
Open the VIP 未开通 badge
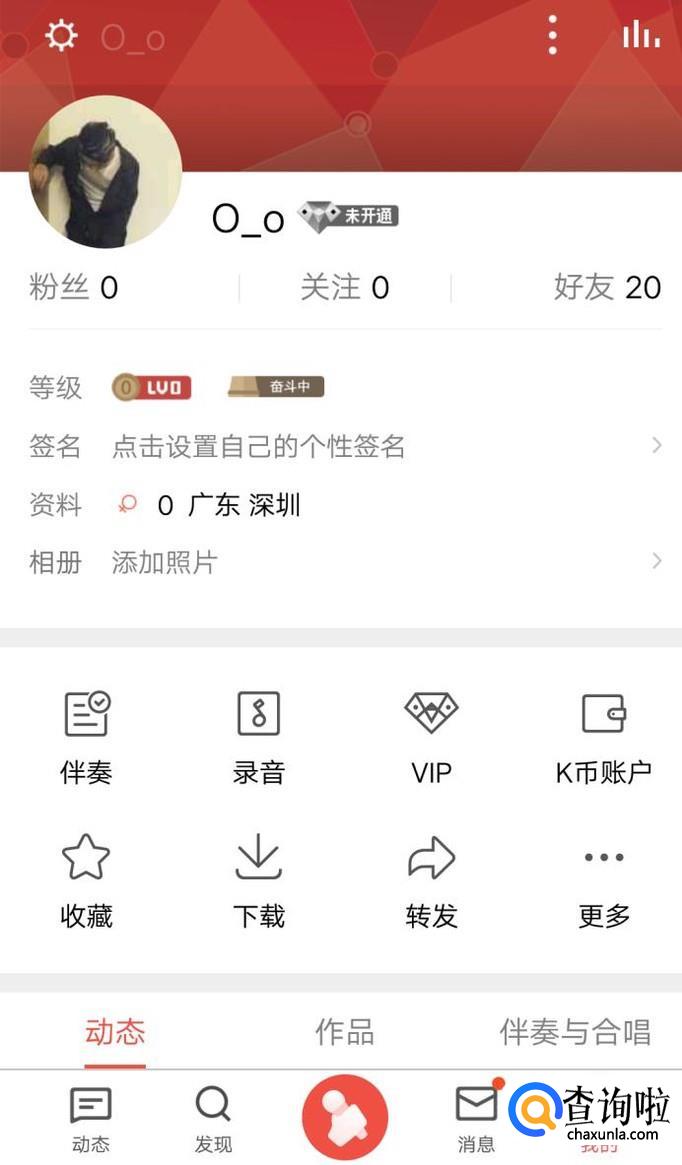point(349,216)
